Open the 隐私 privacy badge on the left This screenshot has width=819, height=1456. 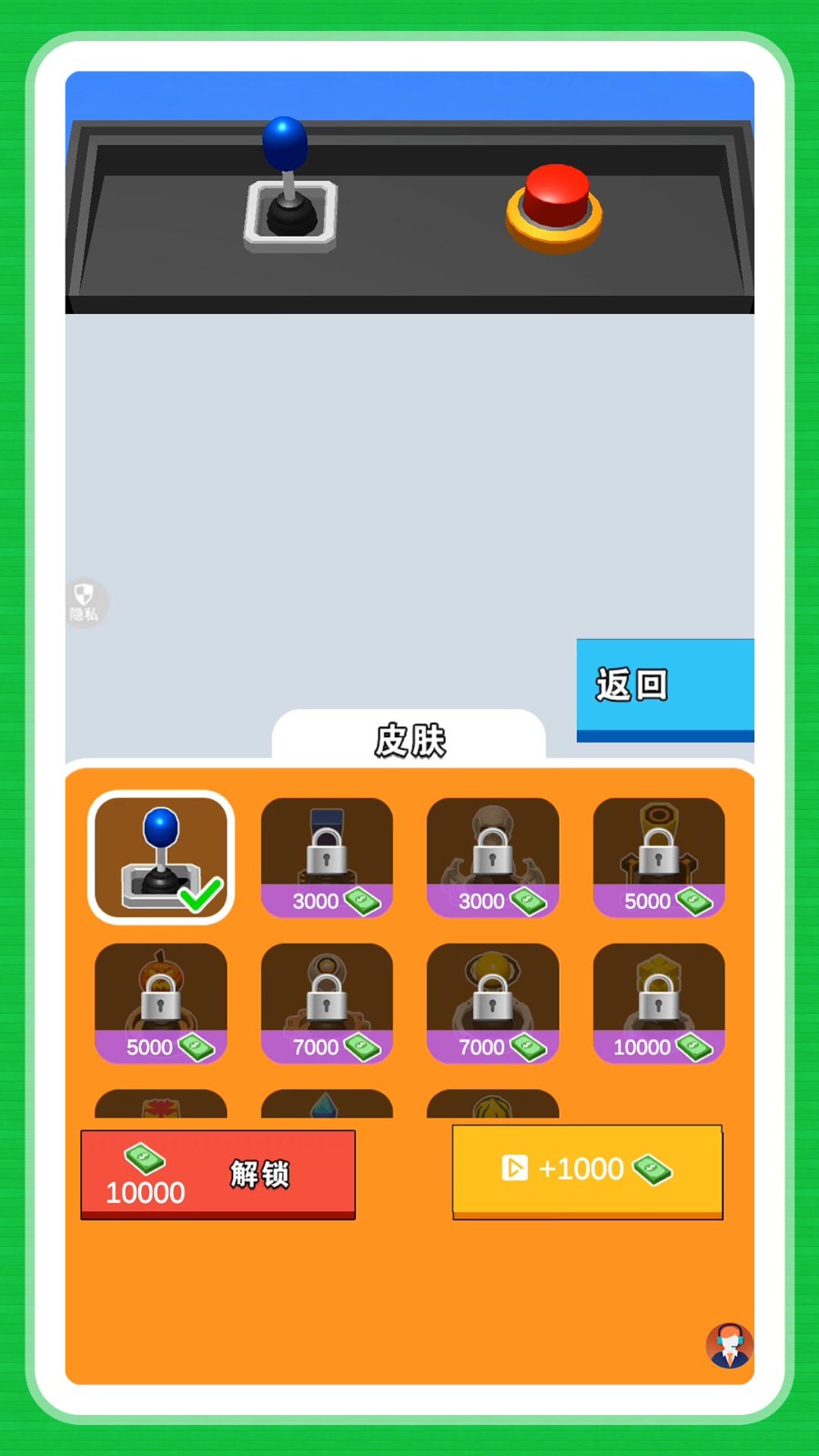coord(85,602)
